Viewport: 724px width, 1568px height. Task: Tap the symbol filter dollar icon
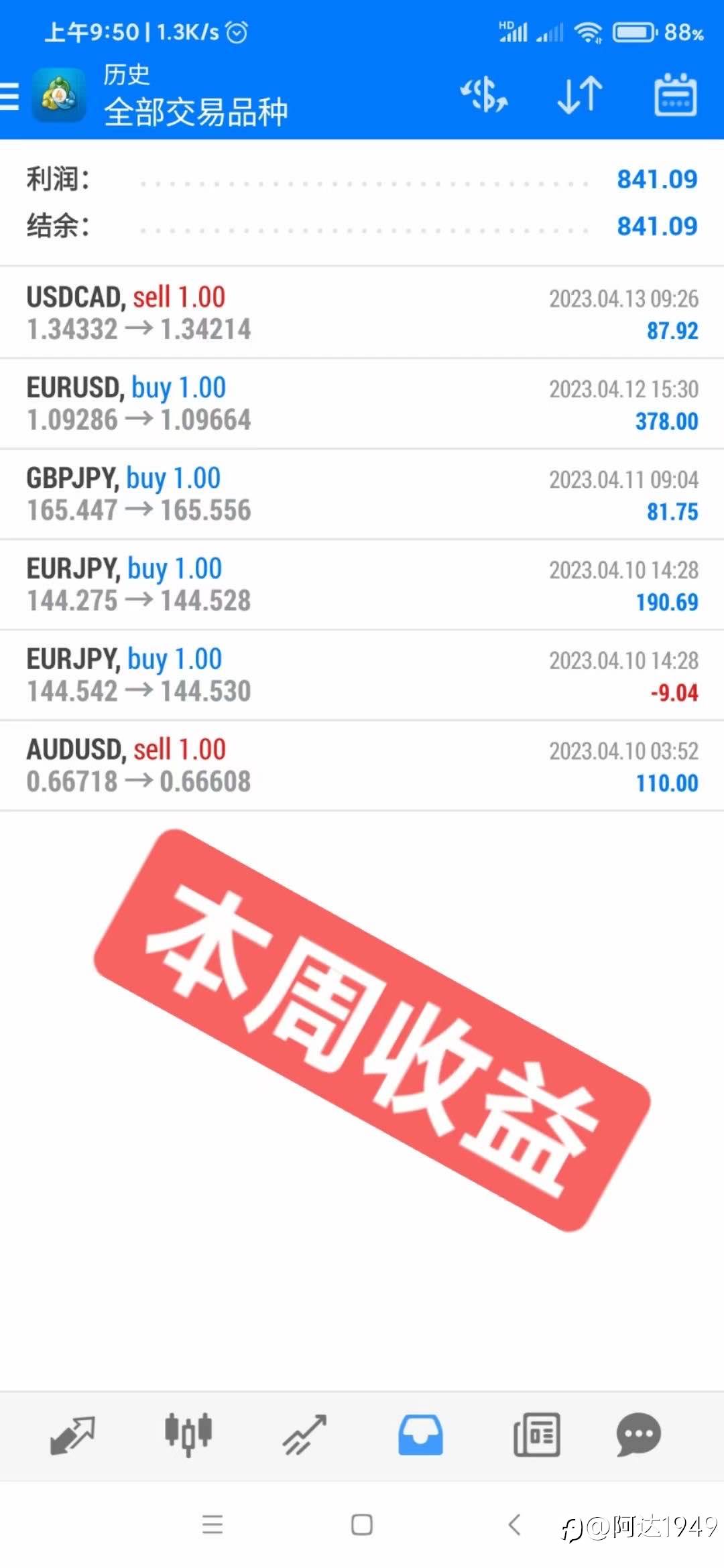pos(483,94)
